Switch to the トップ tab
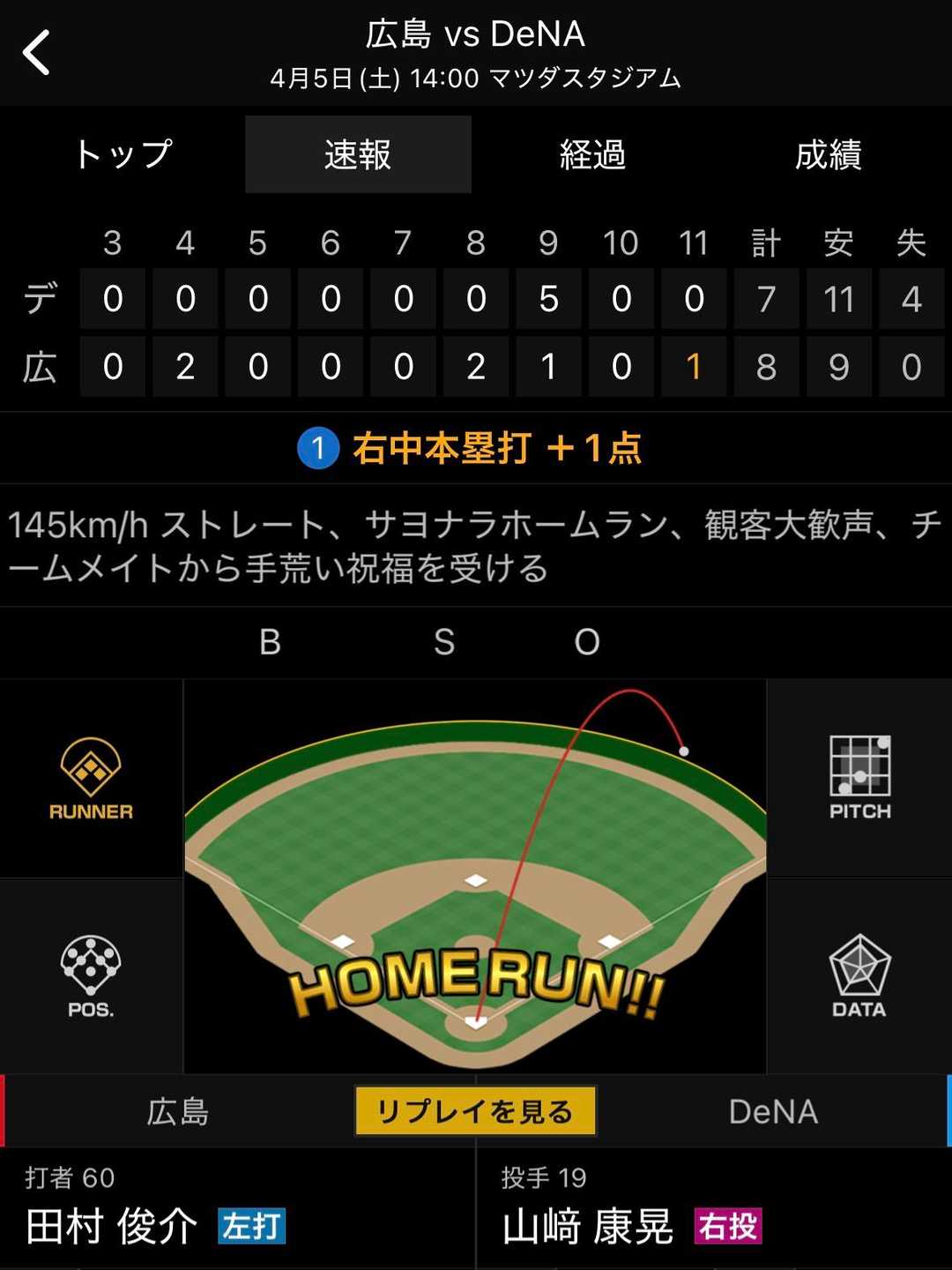The image size is (952, 1270). coord(123,154)
